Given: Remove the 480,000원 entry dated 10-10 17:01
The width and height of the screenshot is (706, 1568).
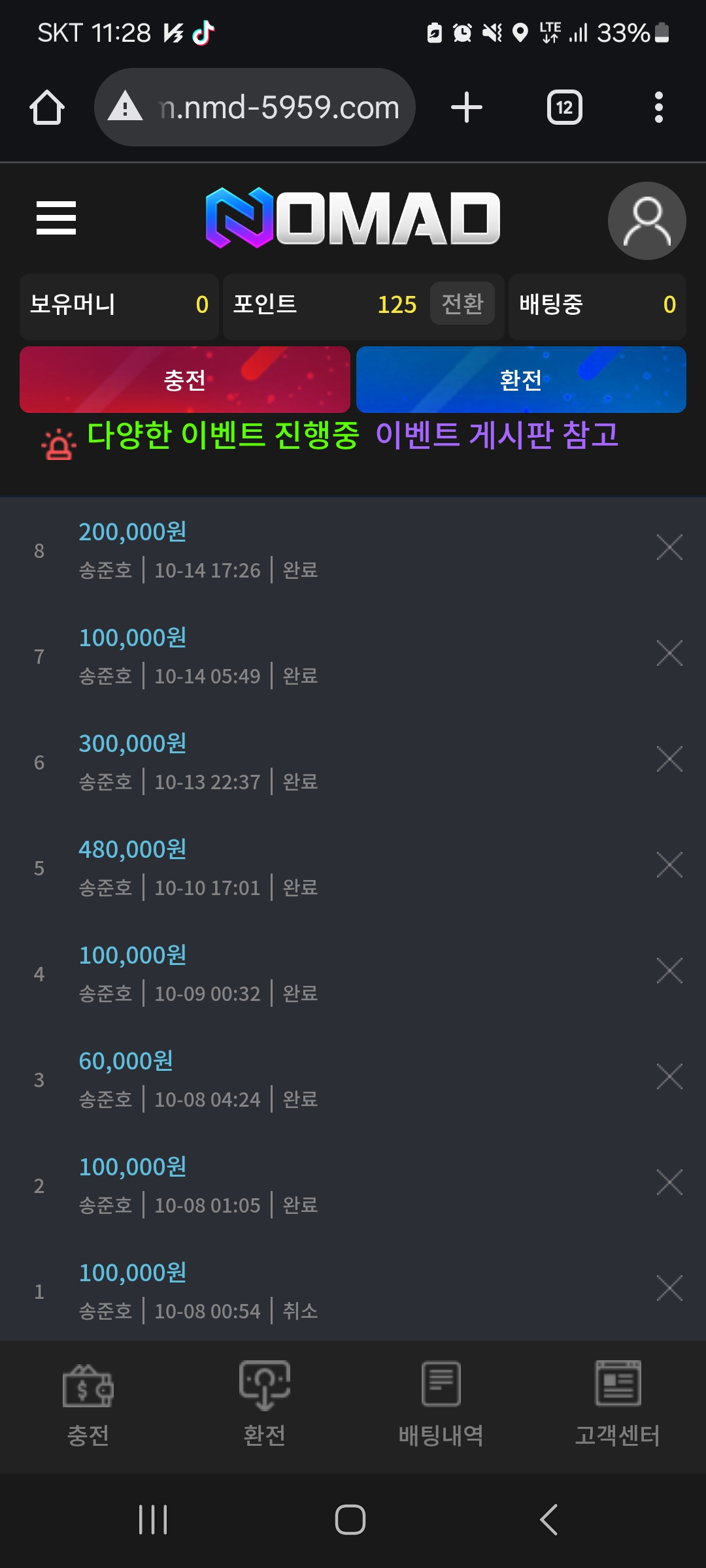Looking at the screenshot, I should coord(669,865).
